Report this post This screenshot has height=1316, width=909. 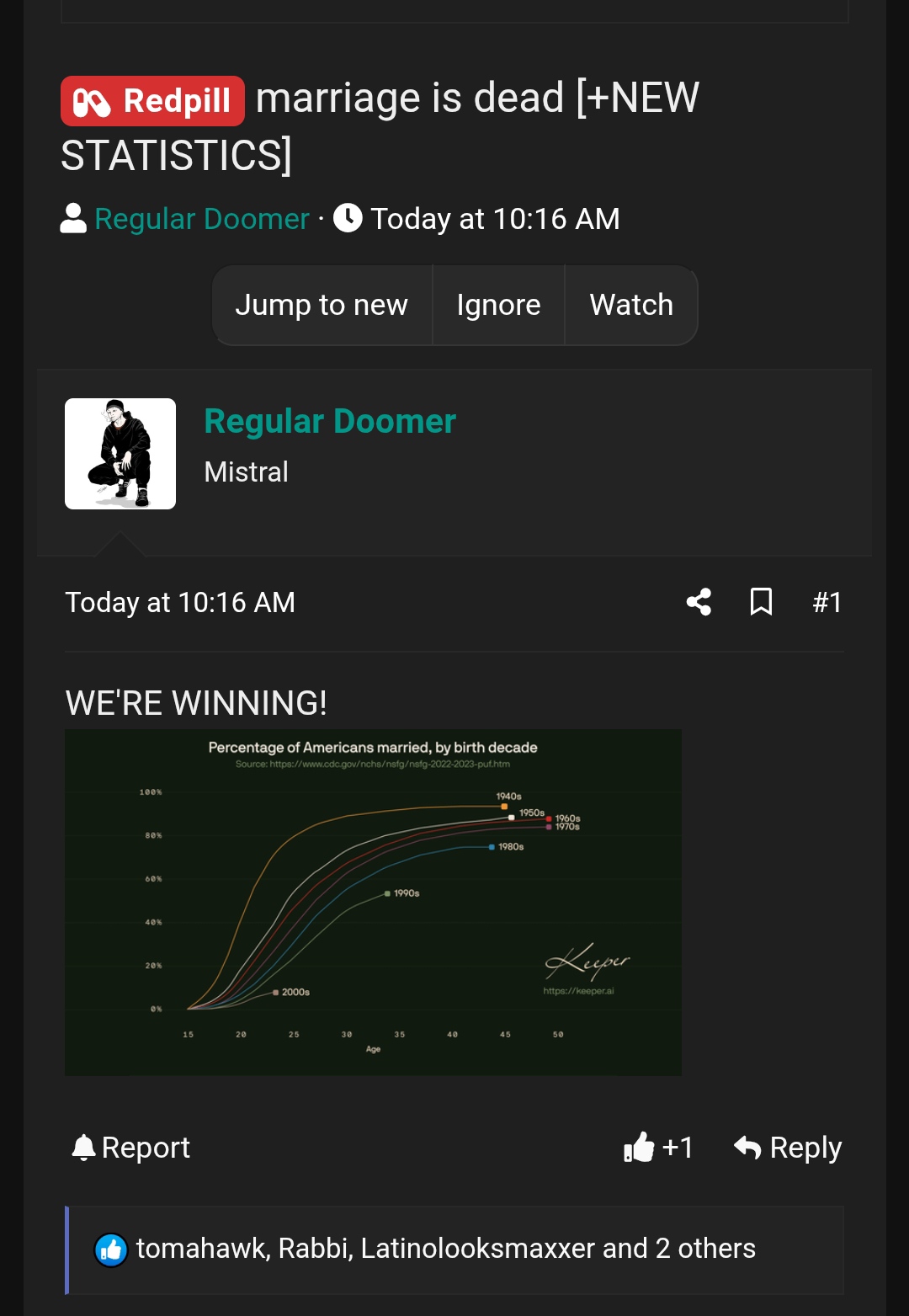131,1148
